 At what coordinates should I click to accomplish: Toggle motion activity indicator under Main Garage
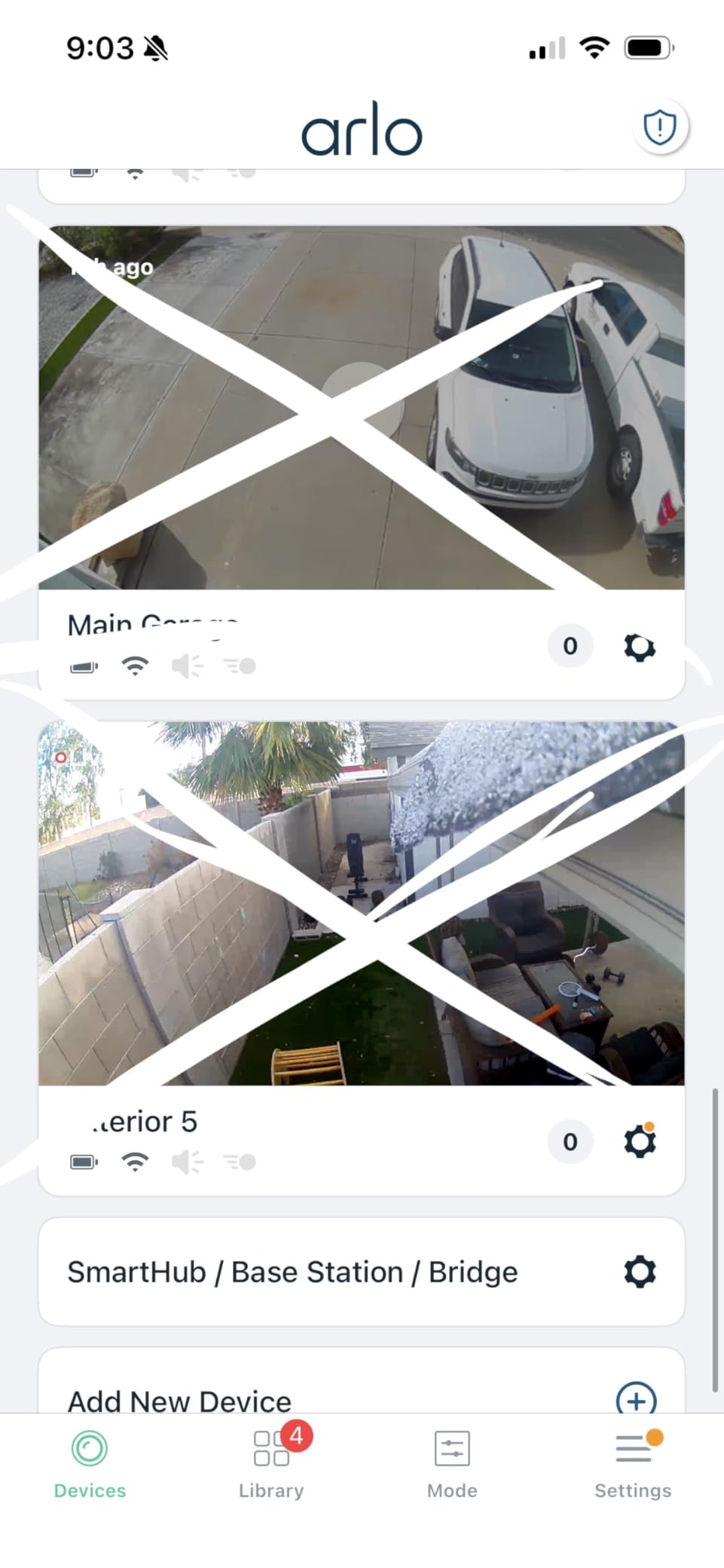[x=239, y=665]
